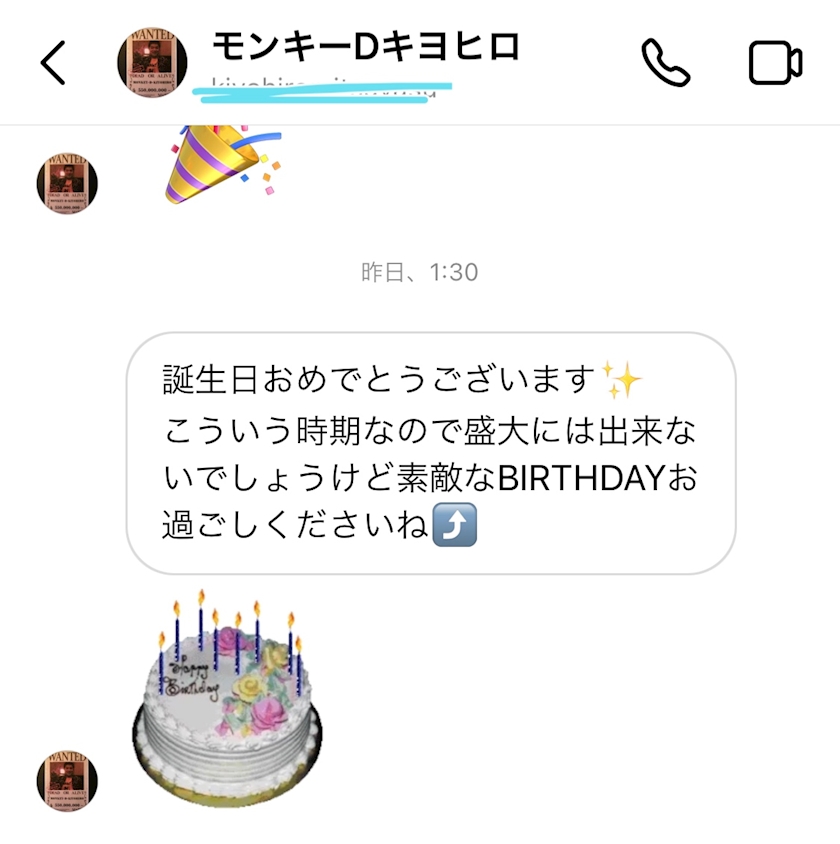Start a video call with モンキーDキヨヒロ
840x844 pixels.
tap(775, 62)
